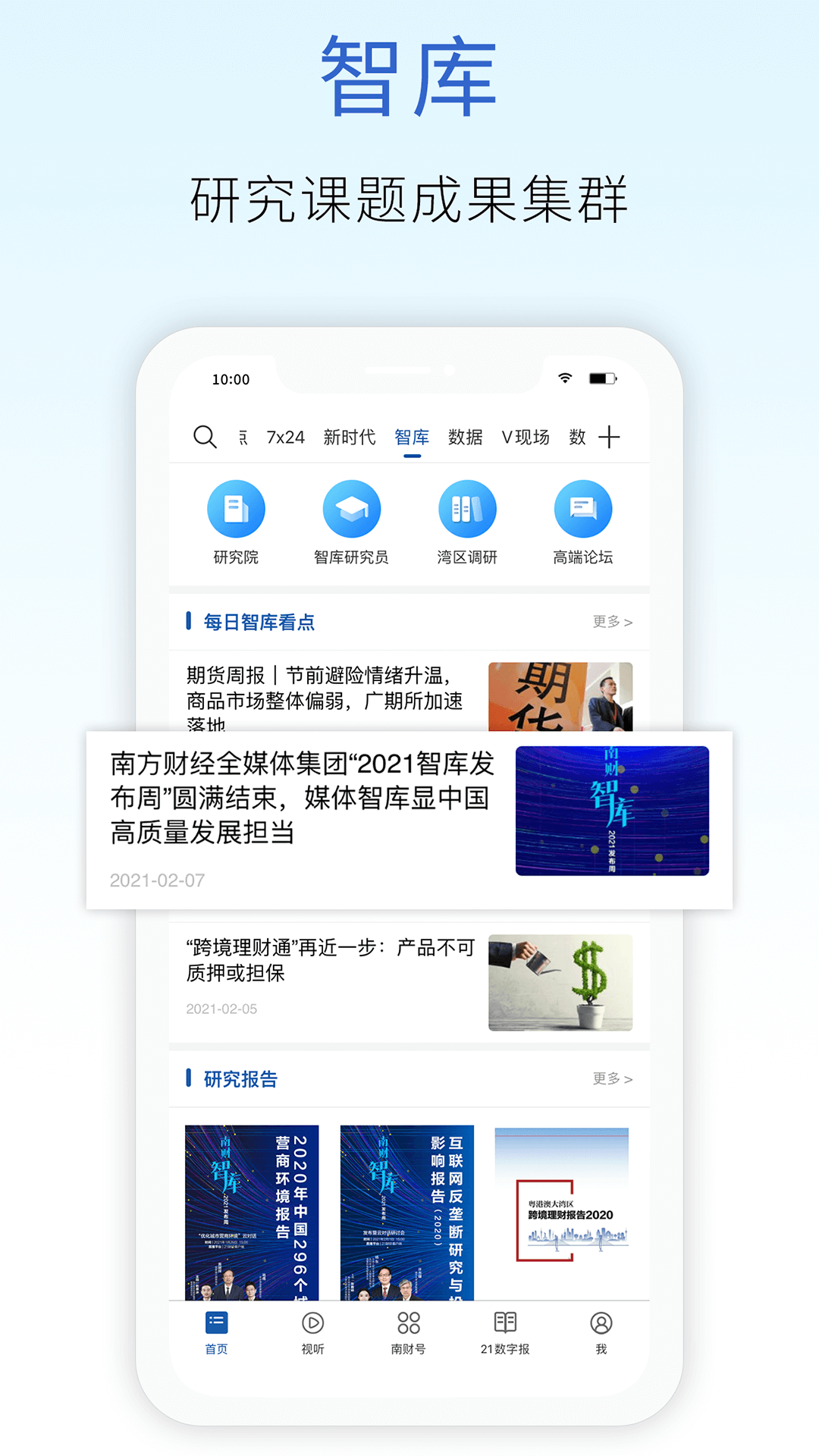Open 研究院 from the icon grid
The height and width of the screenshot is (1456, 819).
pos(237,522)
